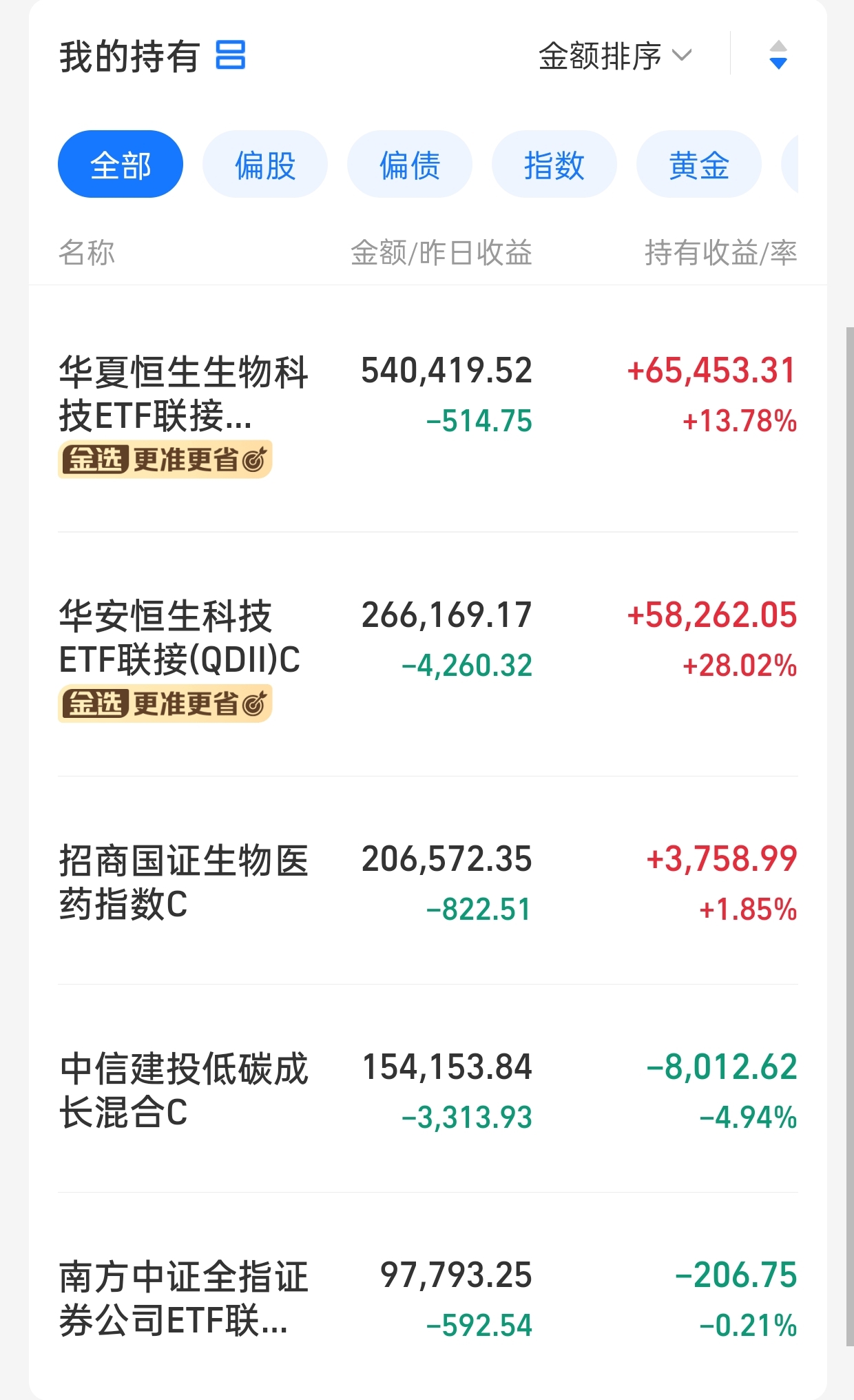The image size is (854, 1400).
Task: Check 中信建投低碳成长混合C holding
Action: [183, 1089]
